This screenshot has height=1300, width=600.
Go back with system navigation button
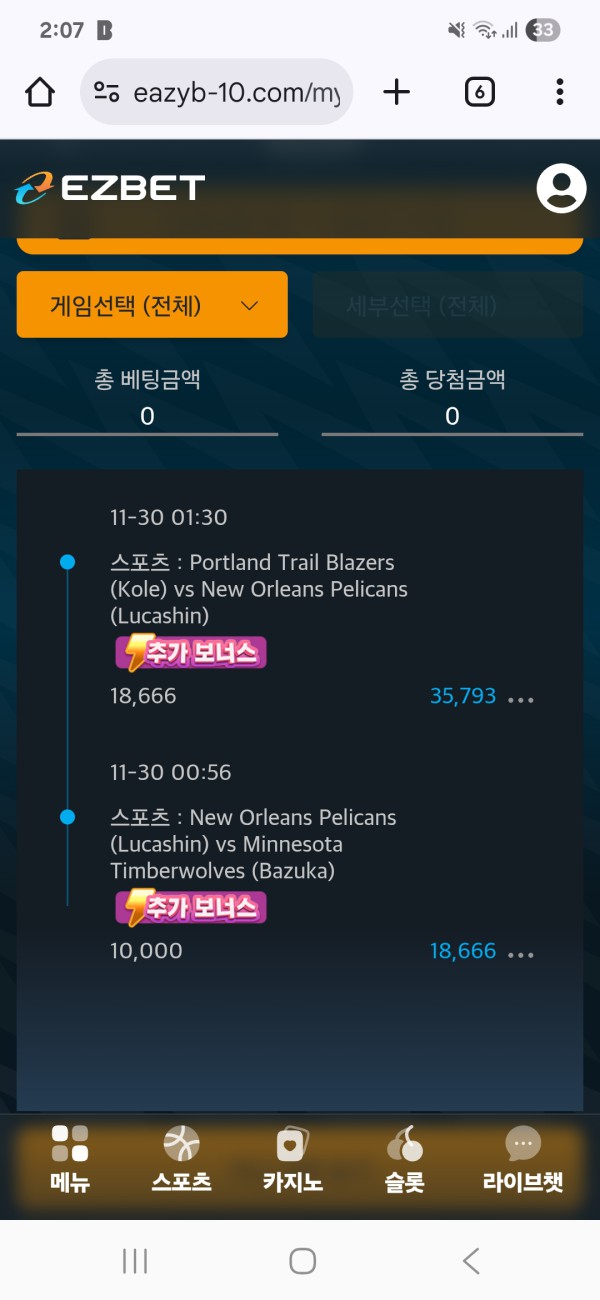point(471,1261)
